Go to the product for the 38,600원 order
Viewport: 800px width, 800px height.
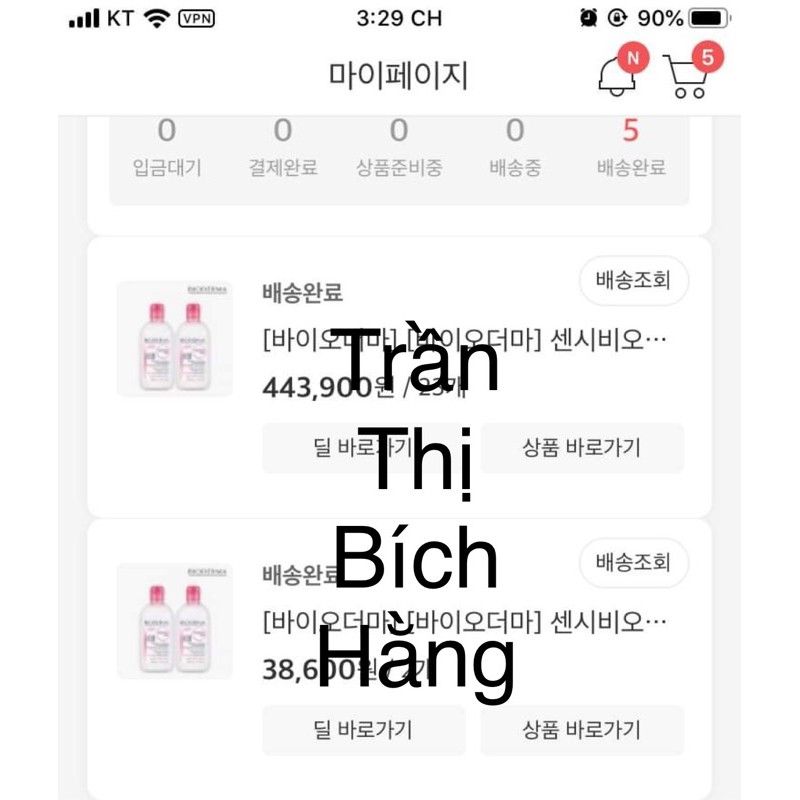[581, 730]
